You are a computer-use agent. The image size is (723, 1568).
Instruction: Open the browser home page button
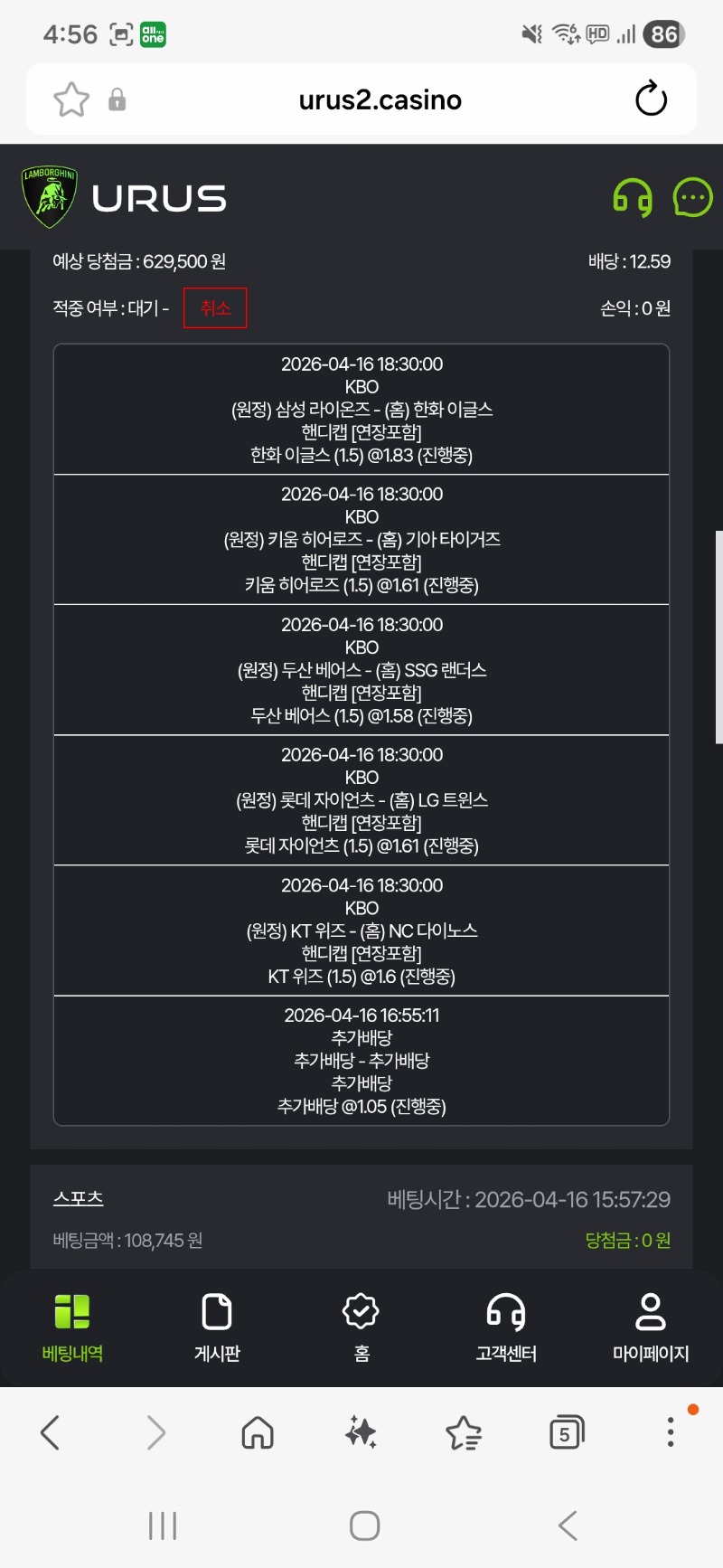tap(258, 1432)
